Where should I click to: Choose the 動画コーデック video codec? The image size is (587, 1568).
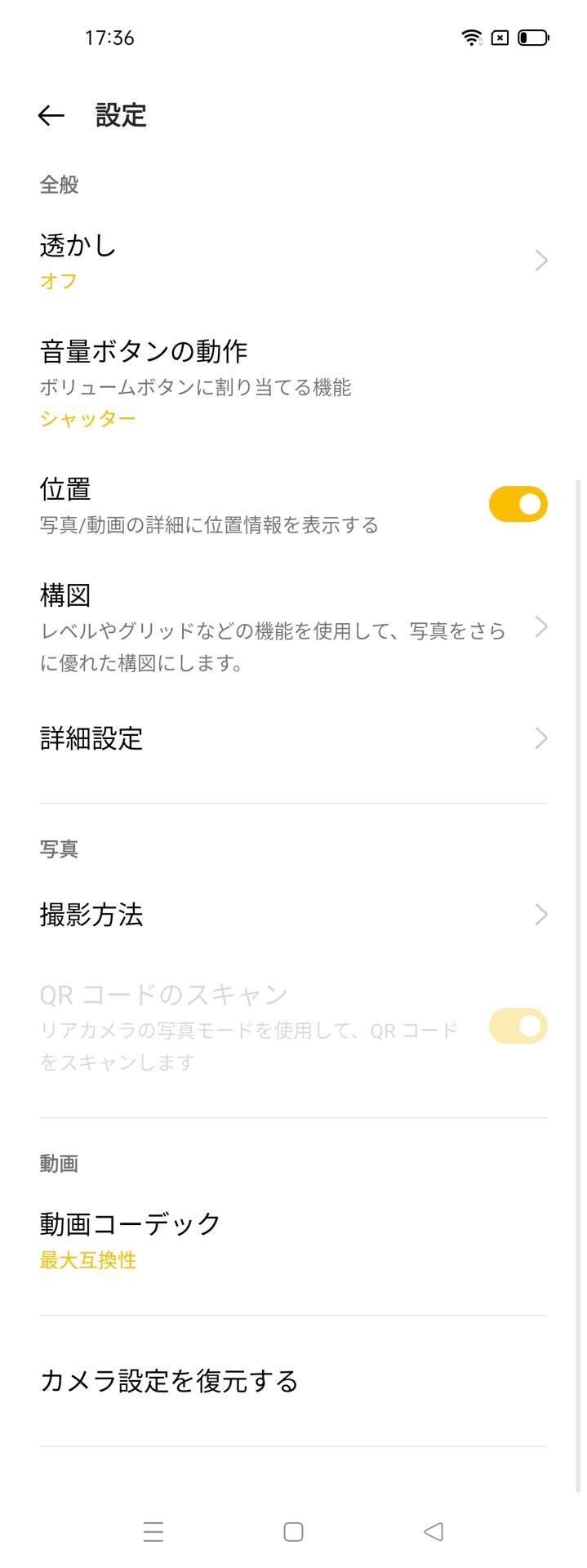292,1240
